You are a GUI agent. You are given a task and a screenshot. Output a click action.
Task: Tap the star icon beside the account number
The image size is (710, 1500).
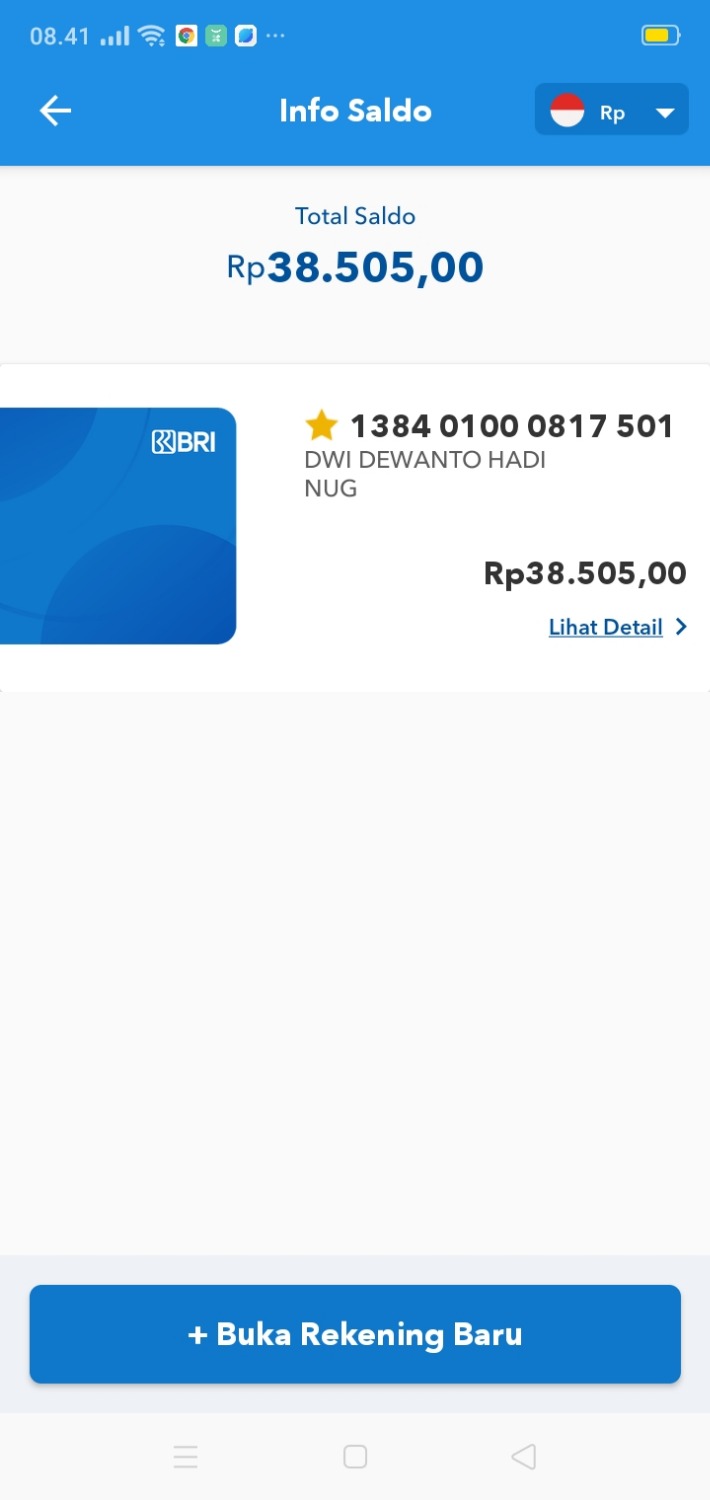point(322,427)
